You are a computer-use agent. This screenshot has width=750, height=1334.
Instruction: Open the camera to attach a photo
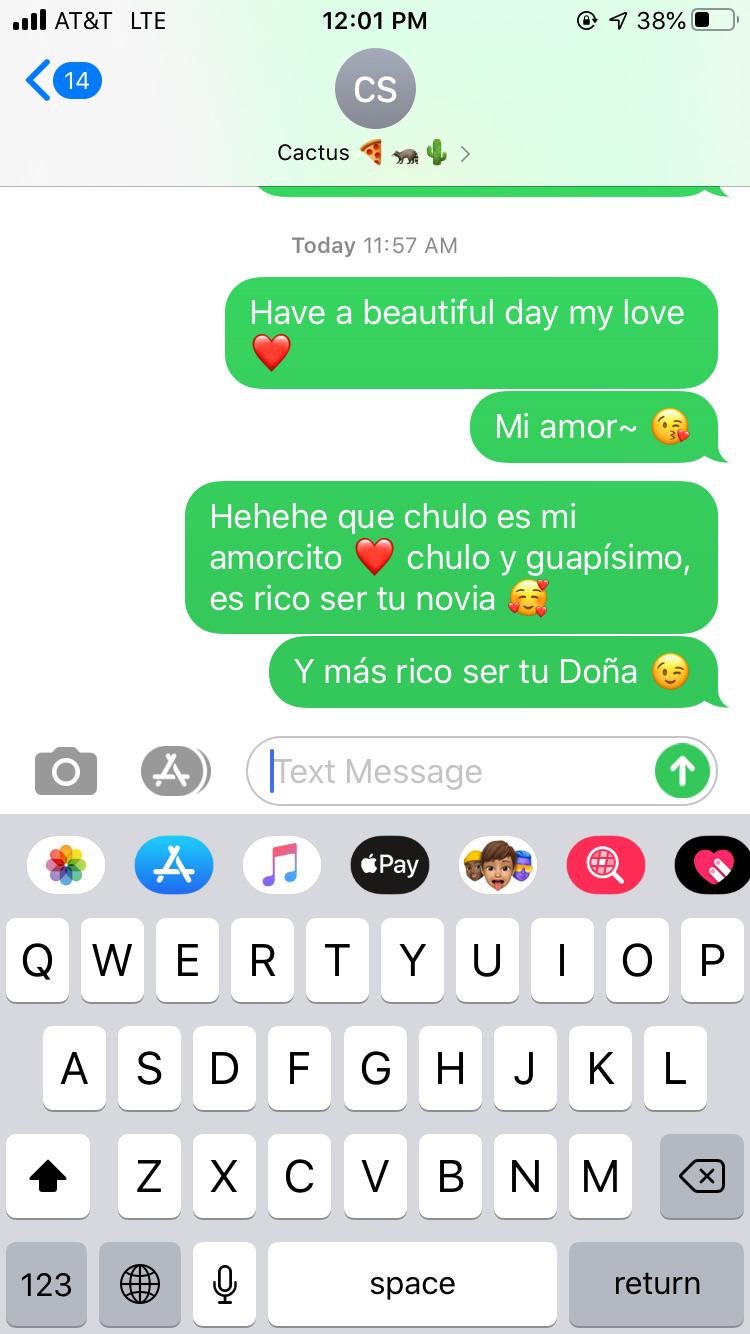tap(66, 771)
